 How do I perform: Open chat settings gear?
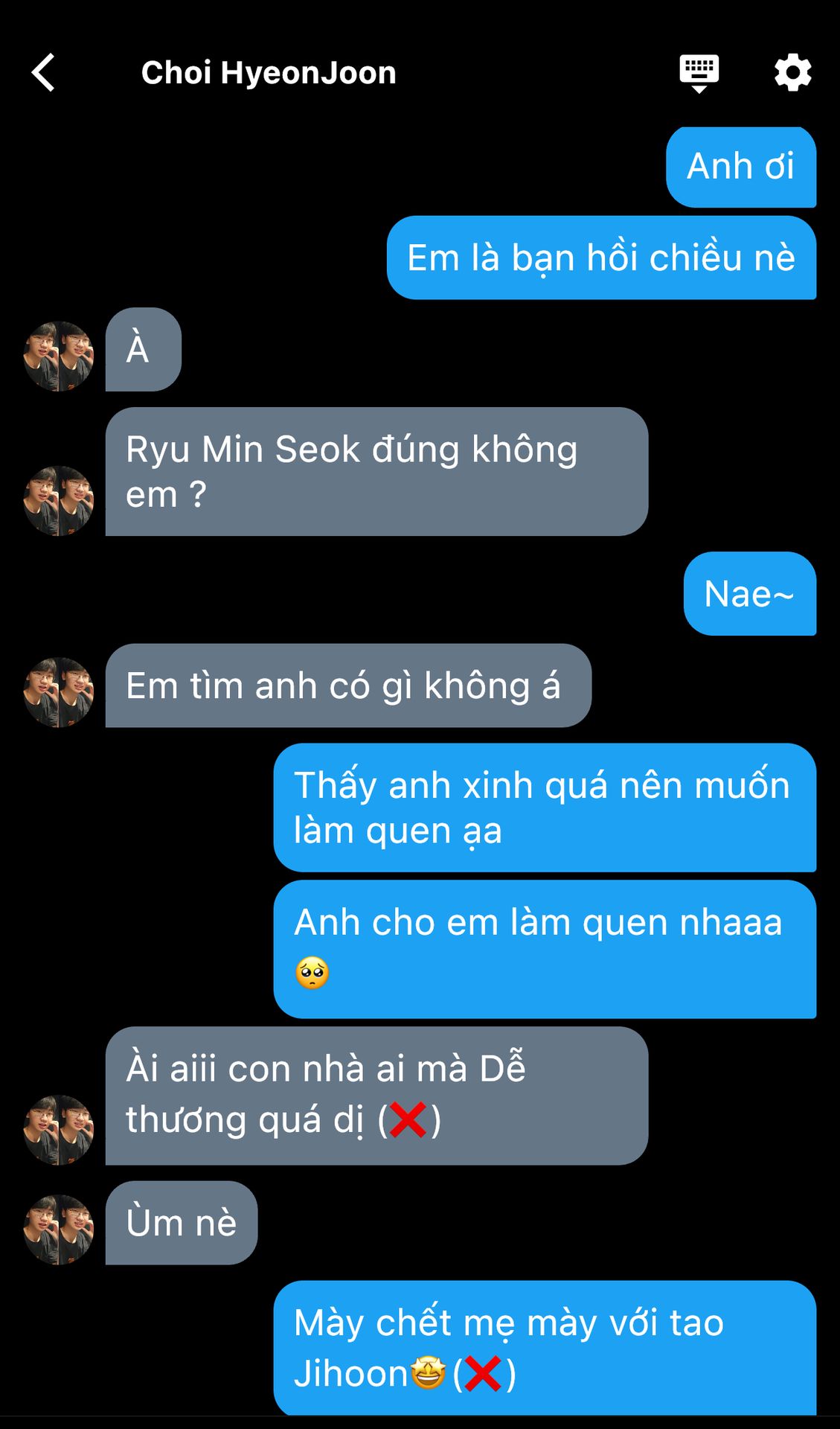tap(792, 73)
